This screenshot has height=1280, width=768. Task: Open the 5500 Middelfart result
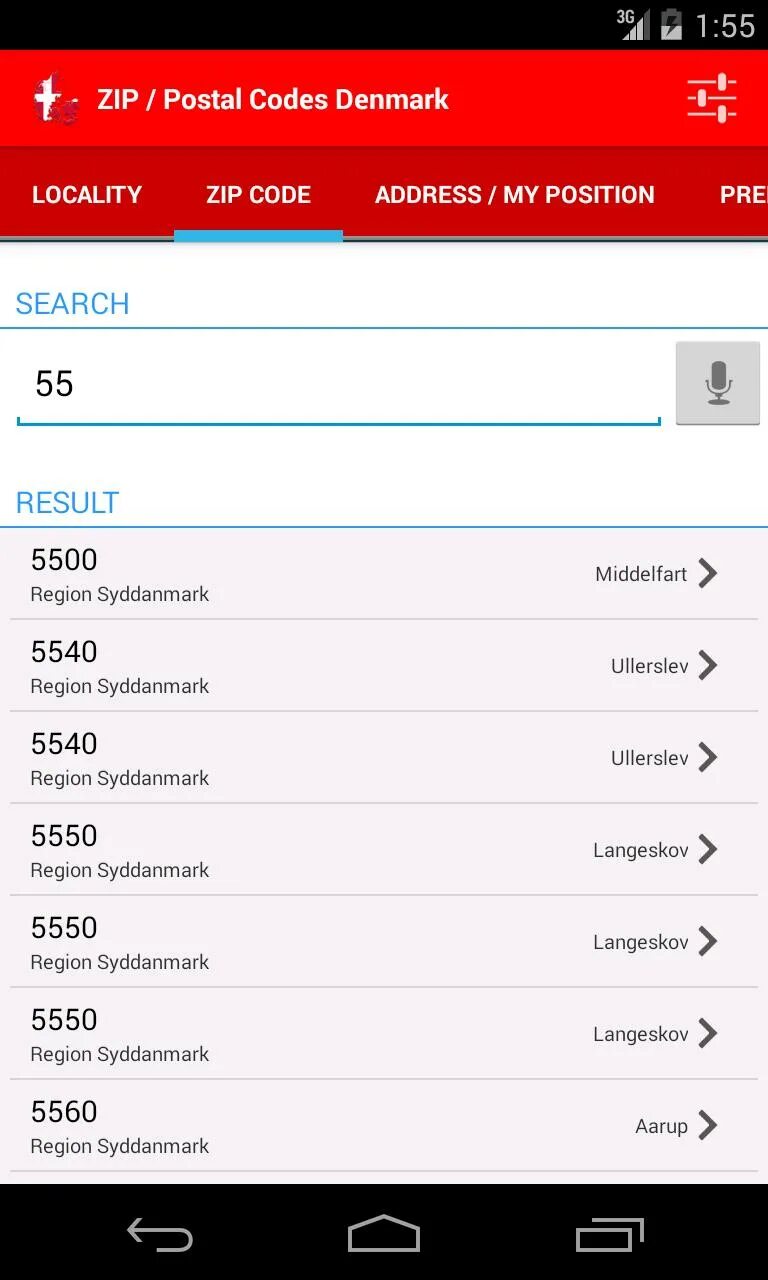point(384,574)
